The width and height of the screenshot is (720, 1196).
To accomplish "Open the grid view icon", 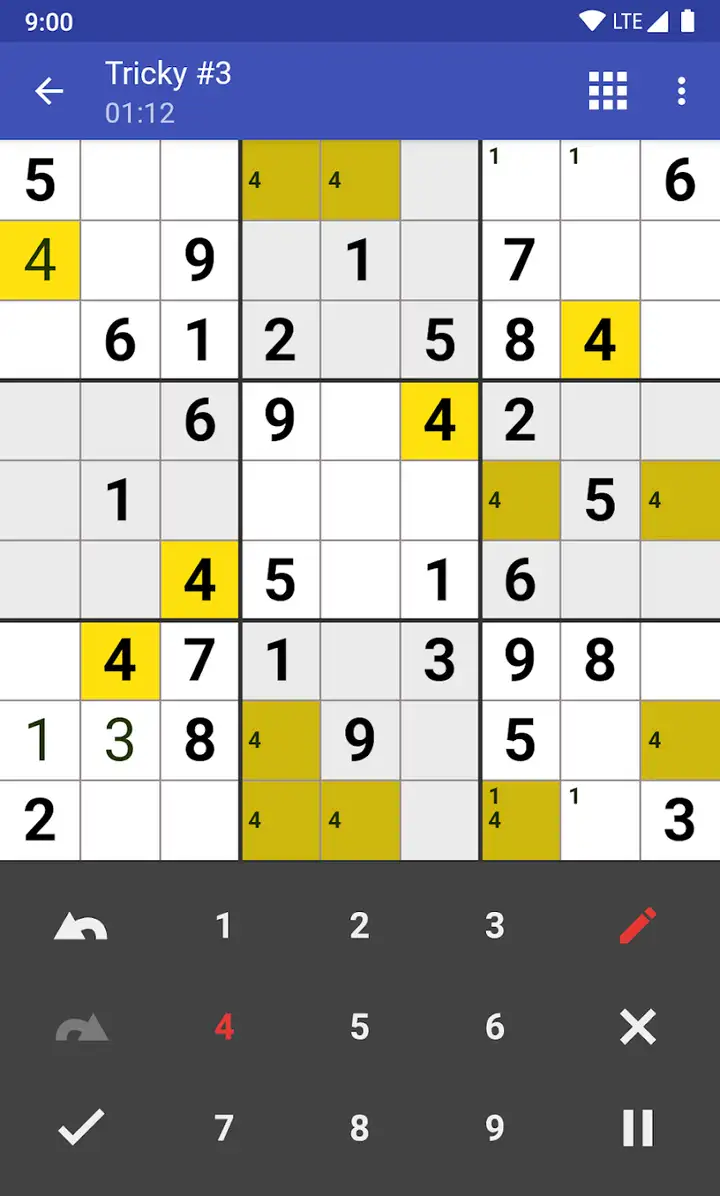I will (x=608, y=92).
